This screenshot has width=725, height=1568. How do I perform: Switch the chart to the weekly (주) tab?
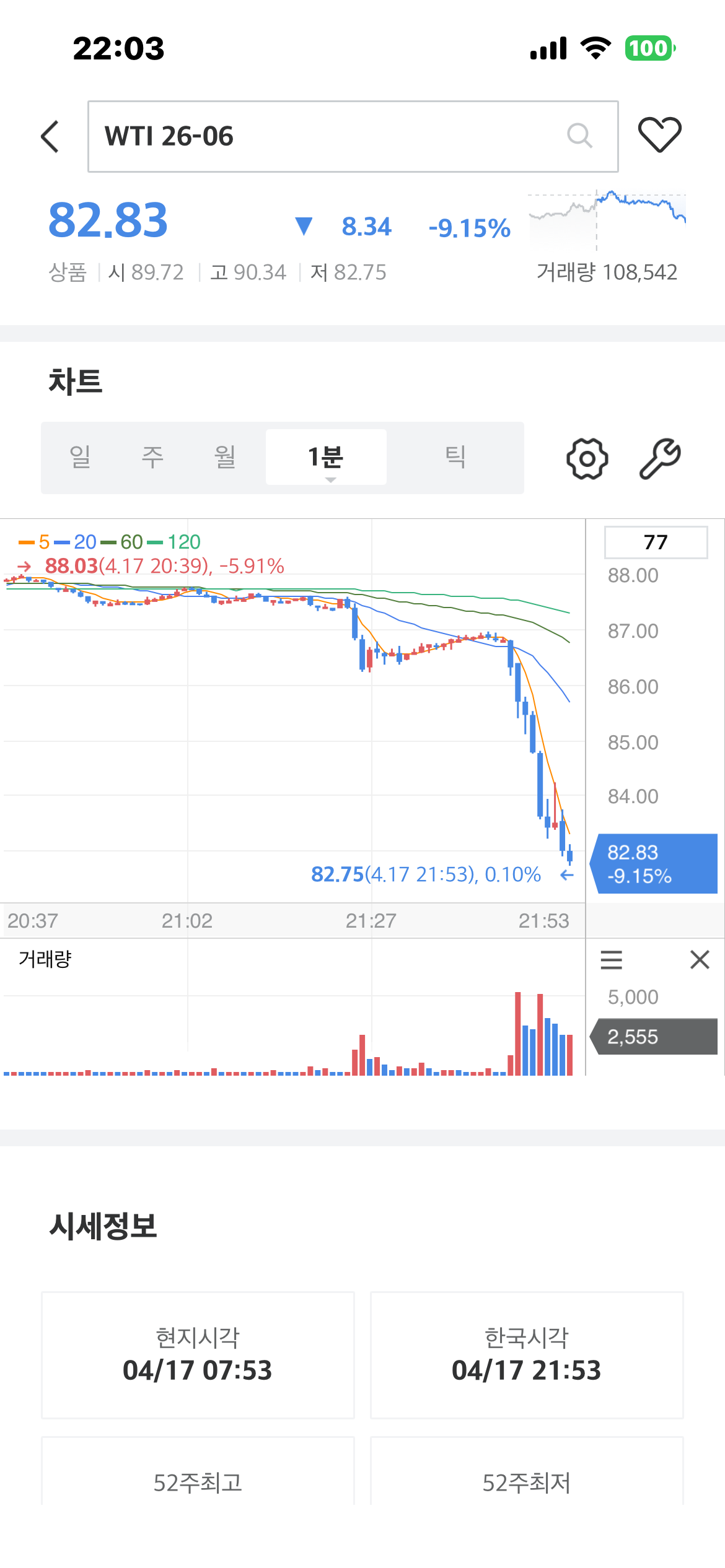(x=152, y=458)
